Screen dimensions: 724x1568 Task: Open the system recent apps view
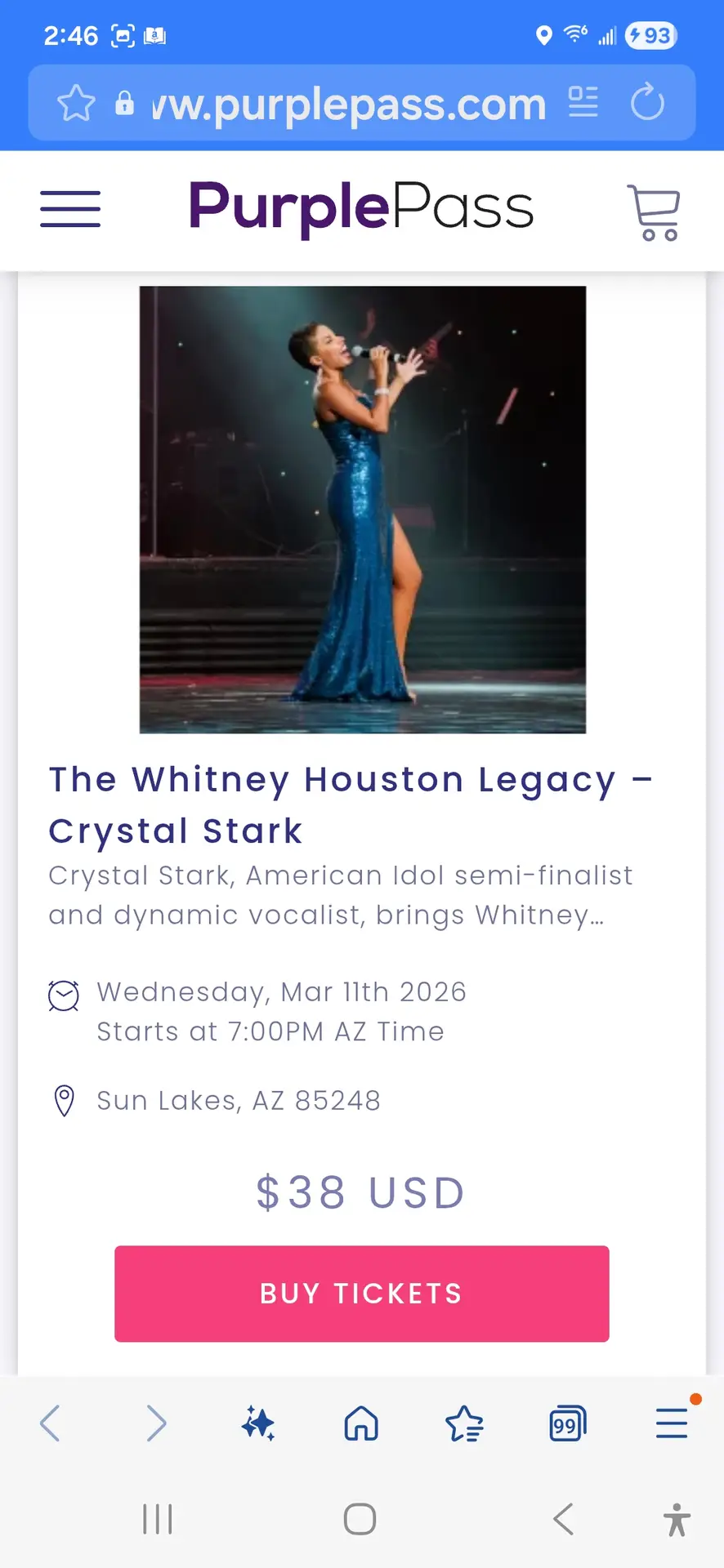pos(157,1519)
